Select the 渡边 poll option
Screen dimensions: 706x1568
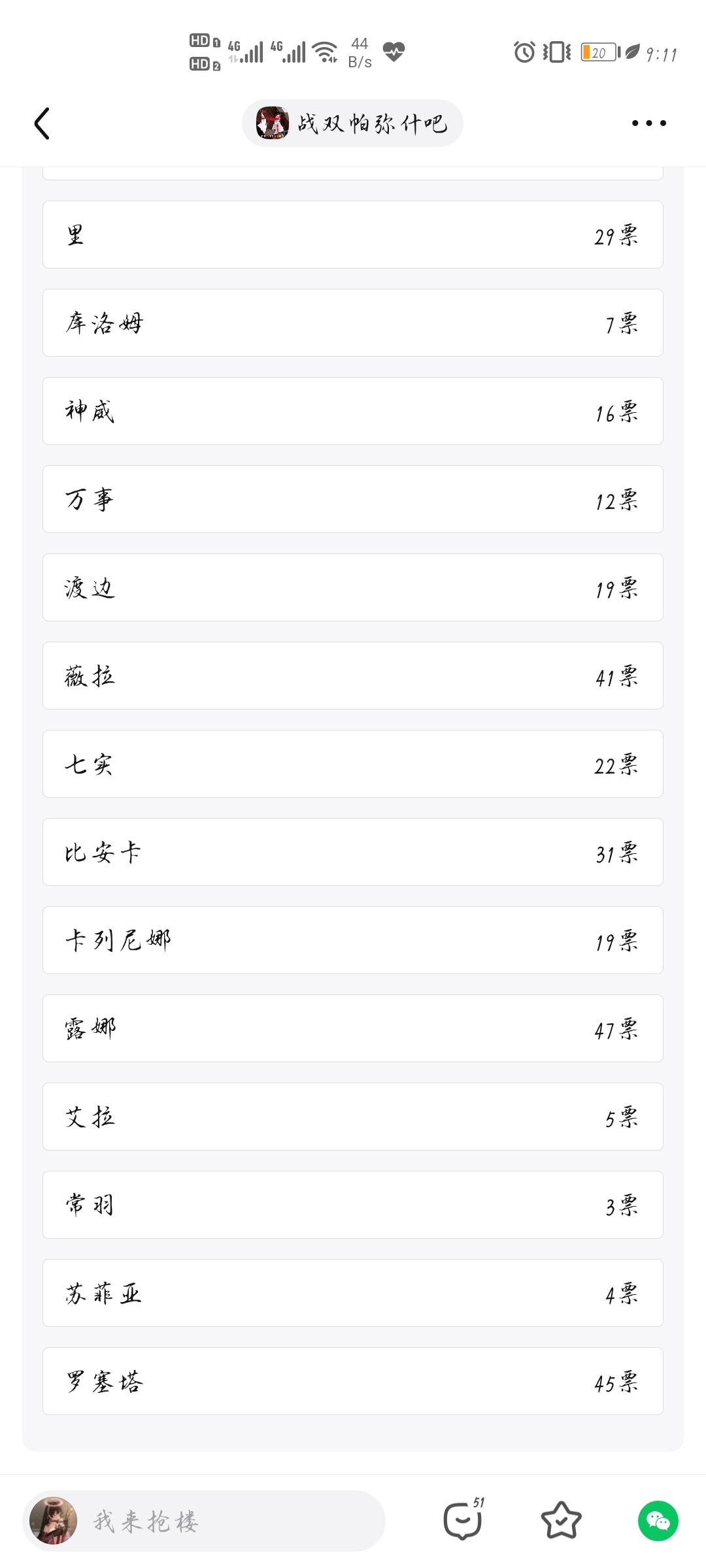[x=353, y=587]
